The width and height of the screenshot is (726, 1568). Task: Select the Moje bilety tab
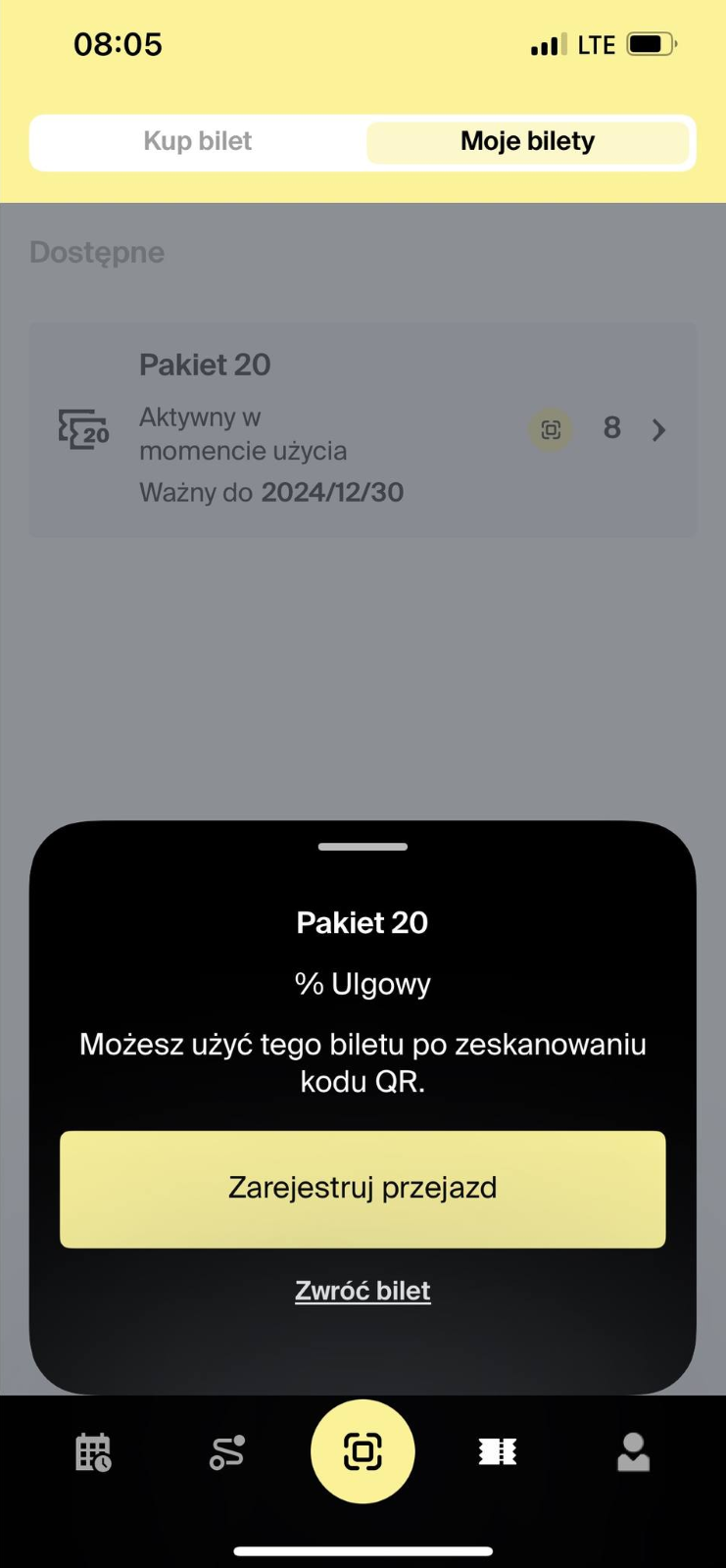coord(527,142)
